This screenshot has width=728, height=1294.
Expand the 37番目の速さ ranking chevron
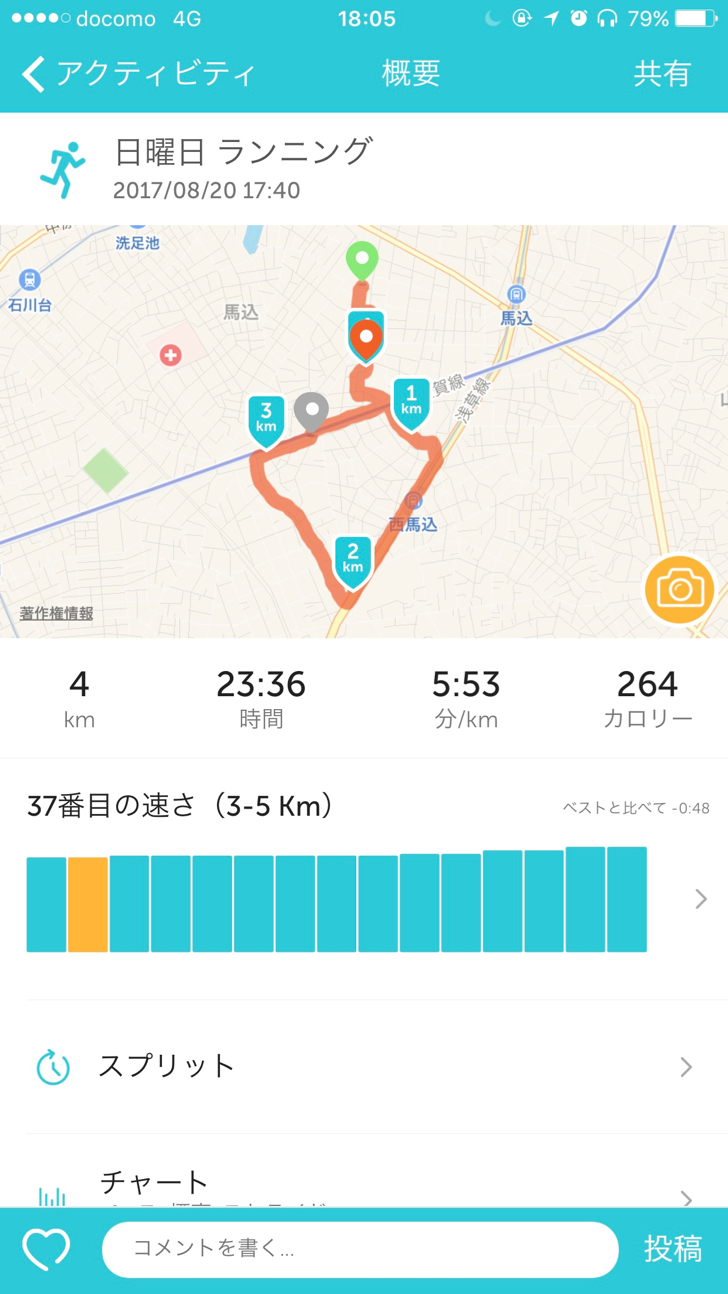pos(701,899)
